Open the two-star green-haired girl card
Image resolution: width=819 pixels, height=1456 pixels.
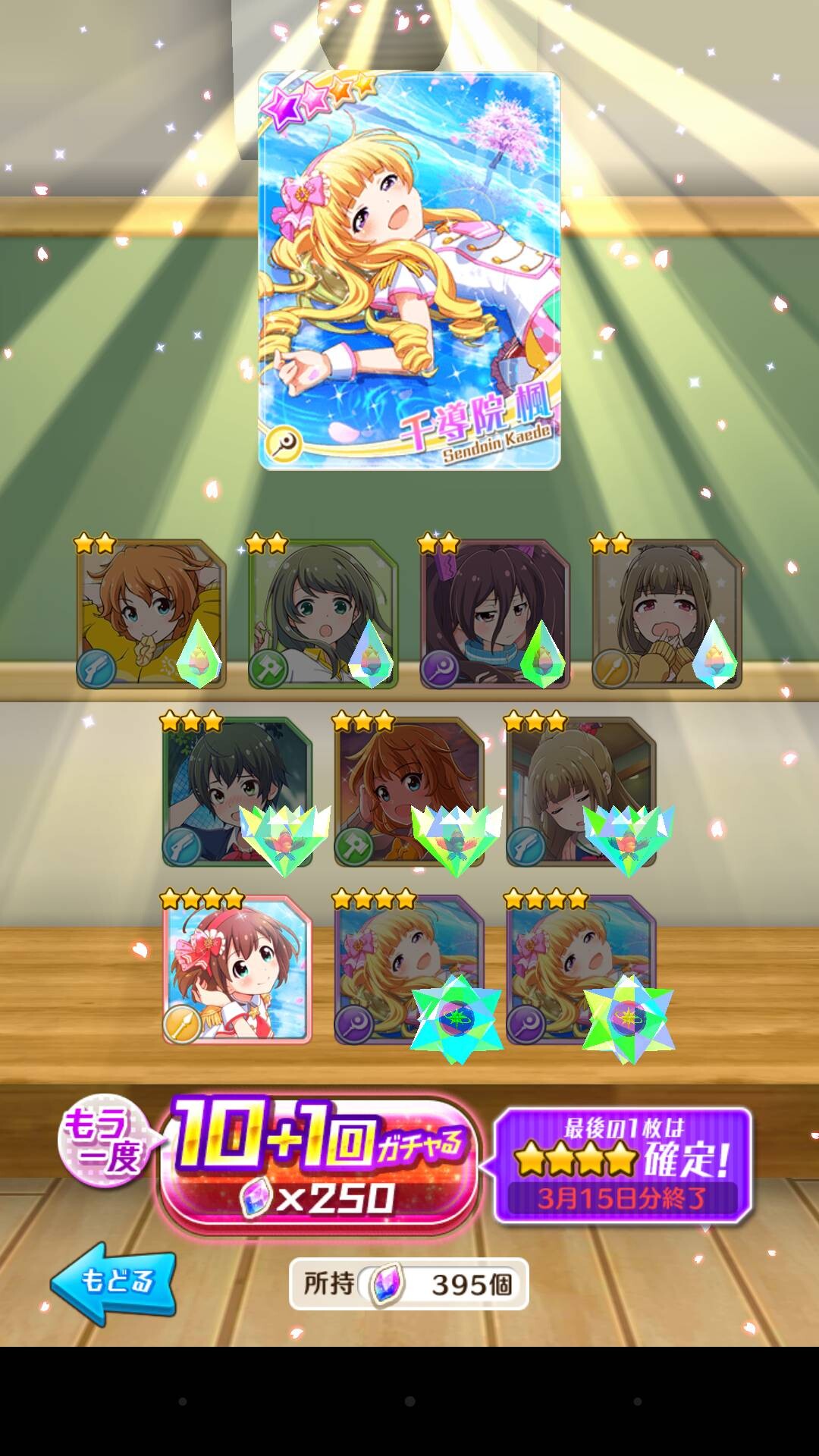[x=323, y=613]
